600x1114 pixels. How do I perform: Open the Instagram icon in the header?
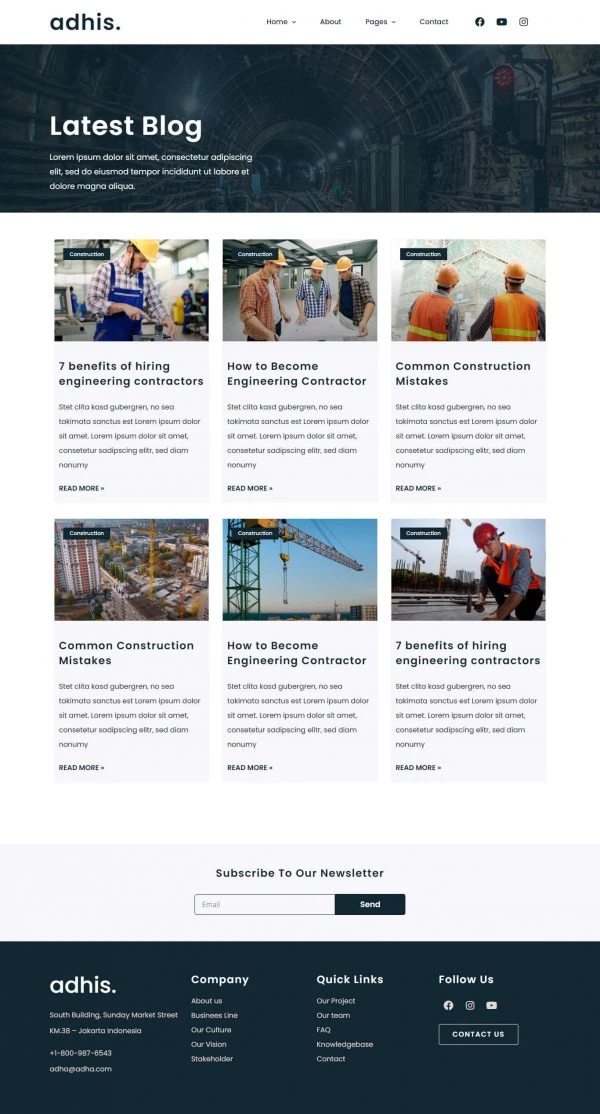click(523, 22)
